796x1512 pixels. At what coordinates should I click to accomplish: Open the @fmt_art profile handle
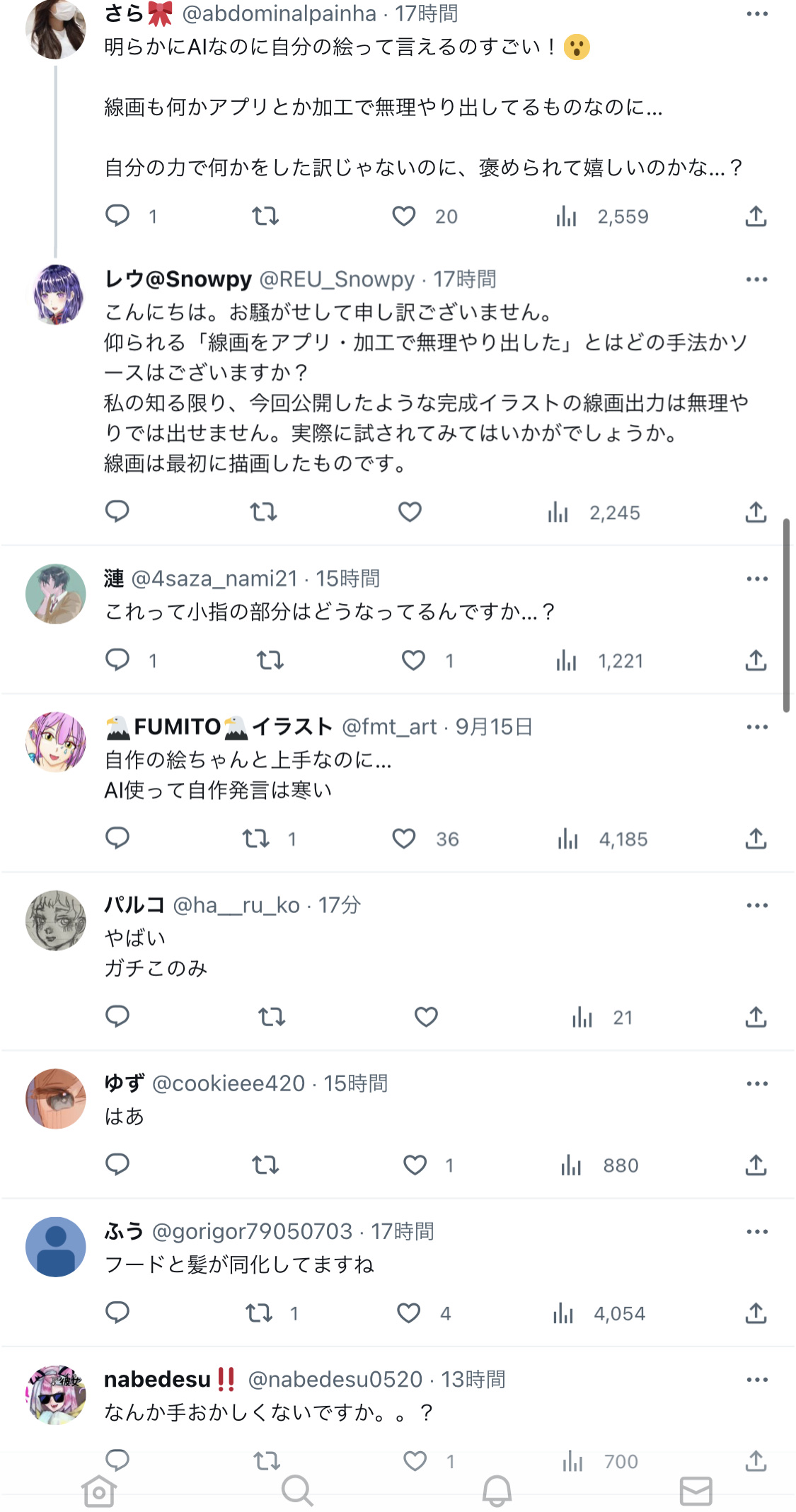[389, 727]
